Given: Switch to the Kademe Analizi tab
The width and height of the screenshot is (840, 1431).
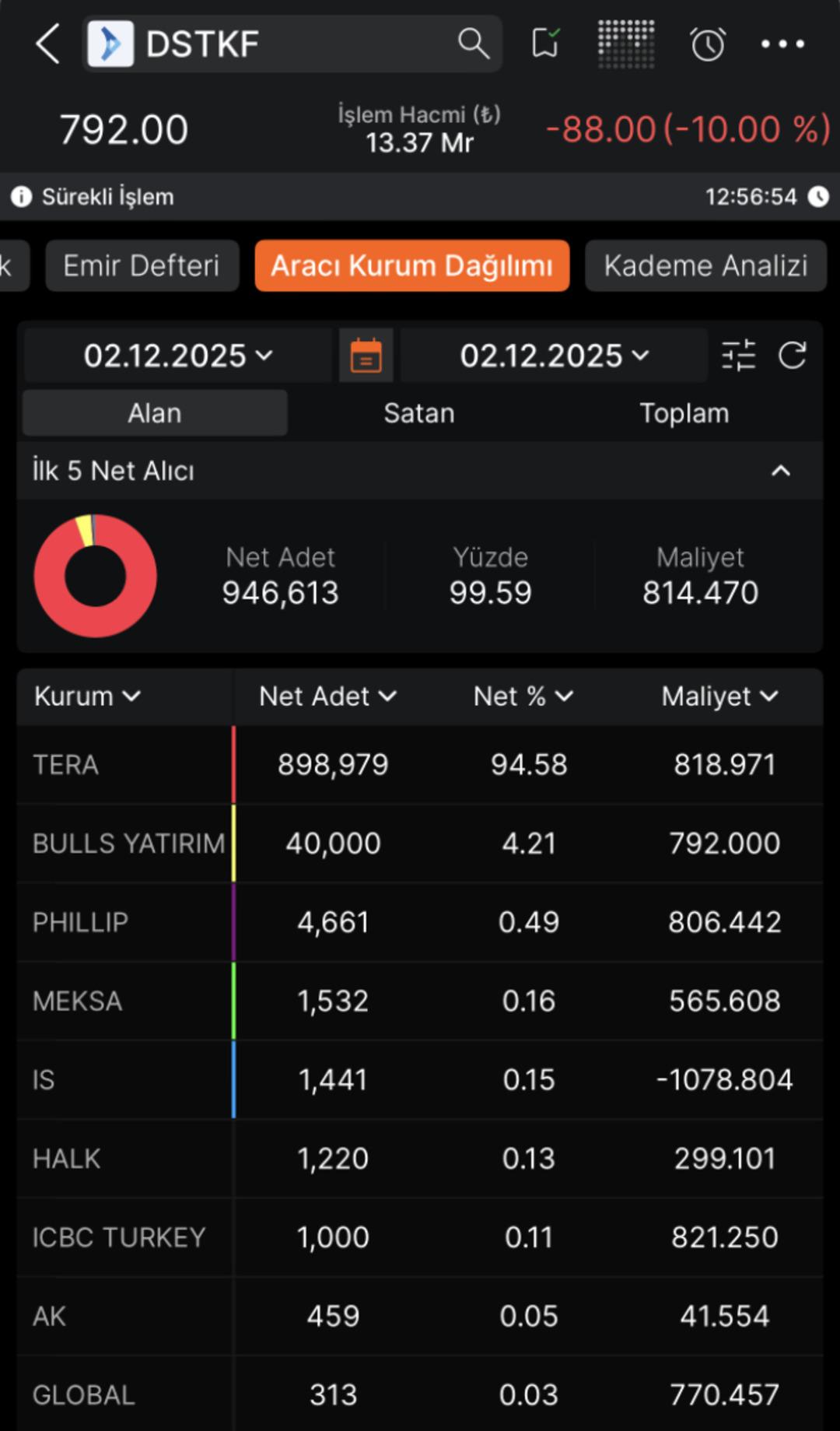Looking at the screenshot, I should [705, 265].
